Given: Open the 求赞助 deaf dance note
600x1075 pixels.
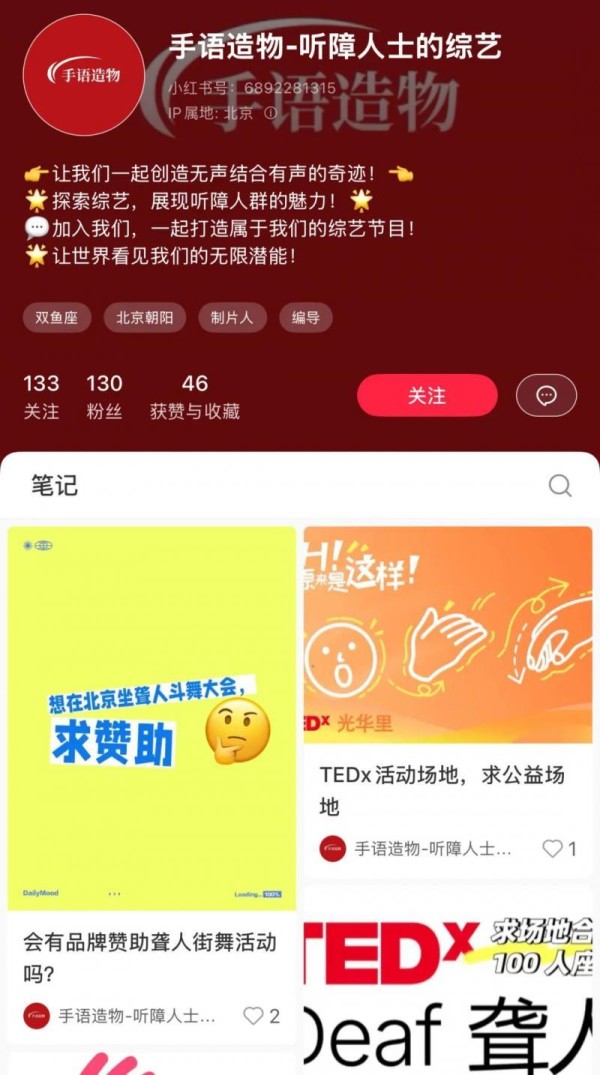Looking at the screenshot, I should coord(152,718).
